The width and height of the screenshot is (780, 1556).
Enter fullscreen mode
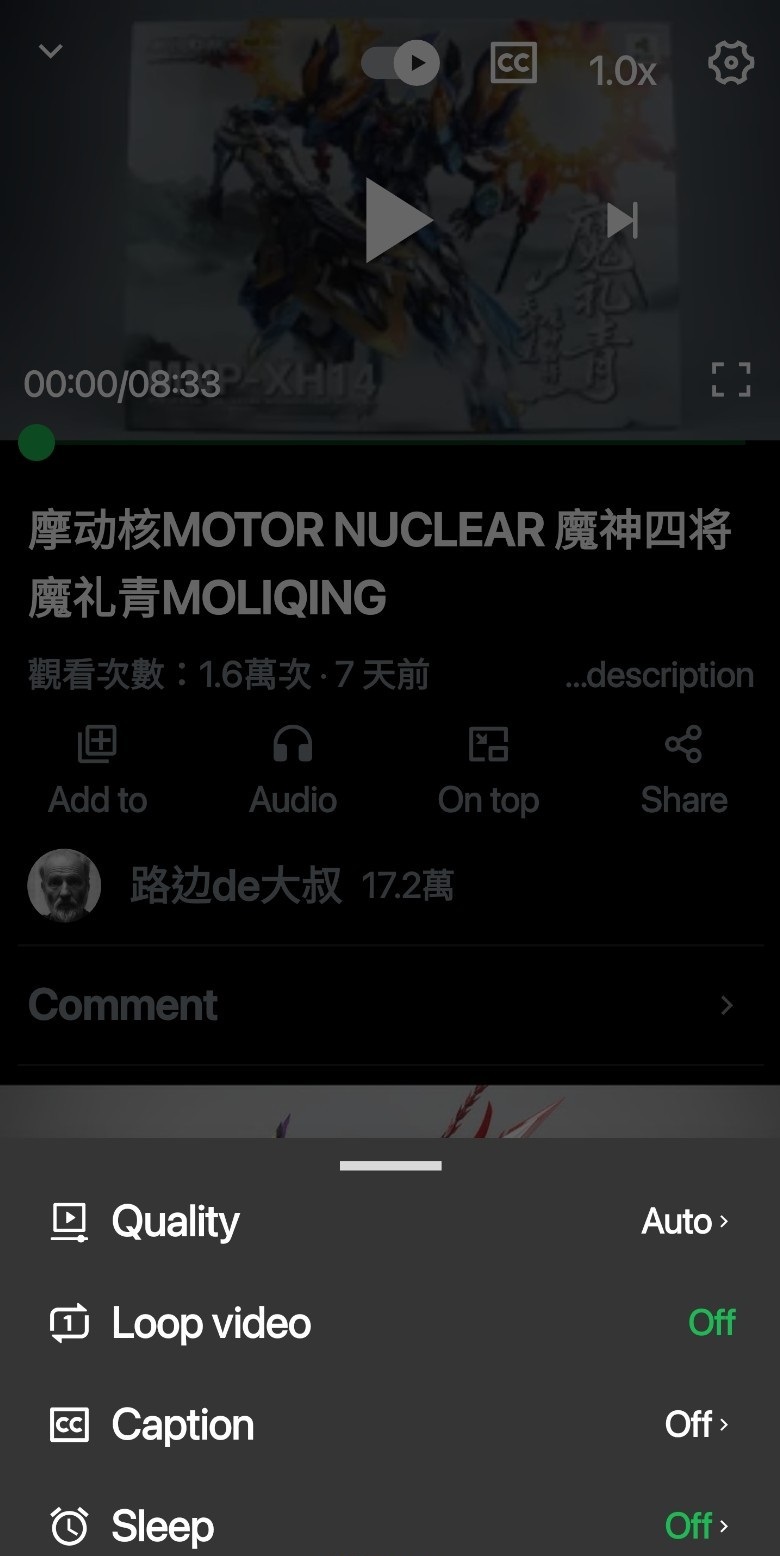pos(730,380)
